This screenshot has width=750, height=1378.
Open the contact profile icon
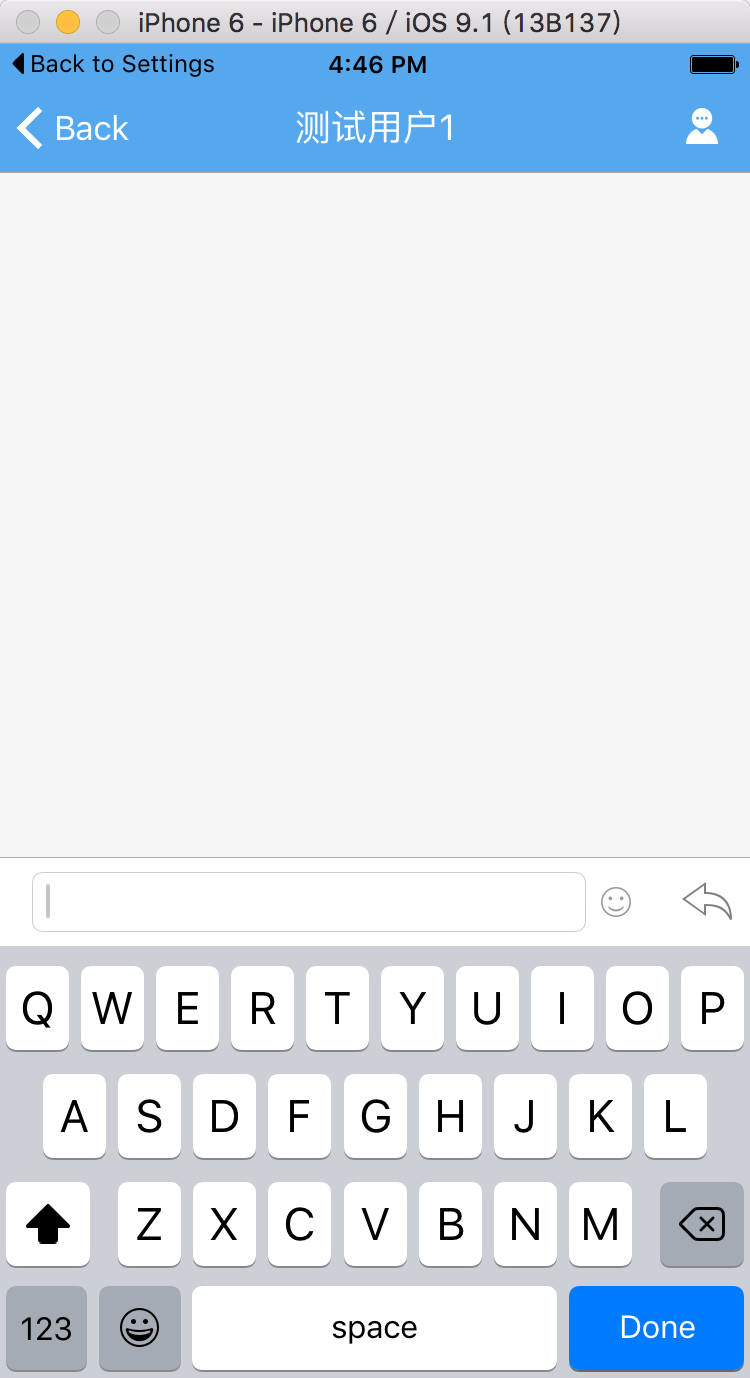[x=701, y=127]
